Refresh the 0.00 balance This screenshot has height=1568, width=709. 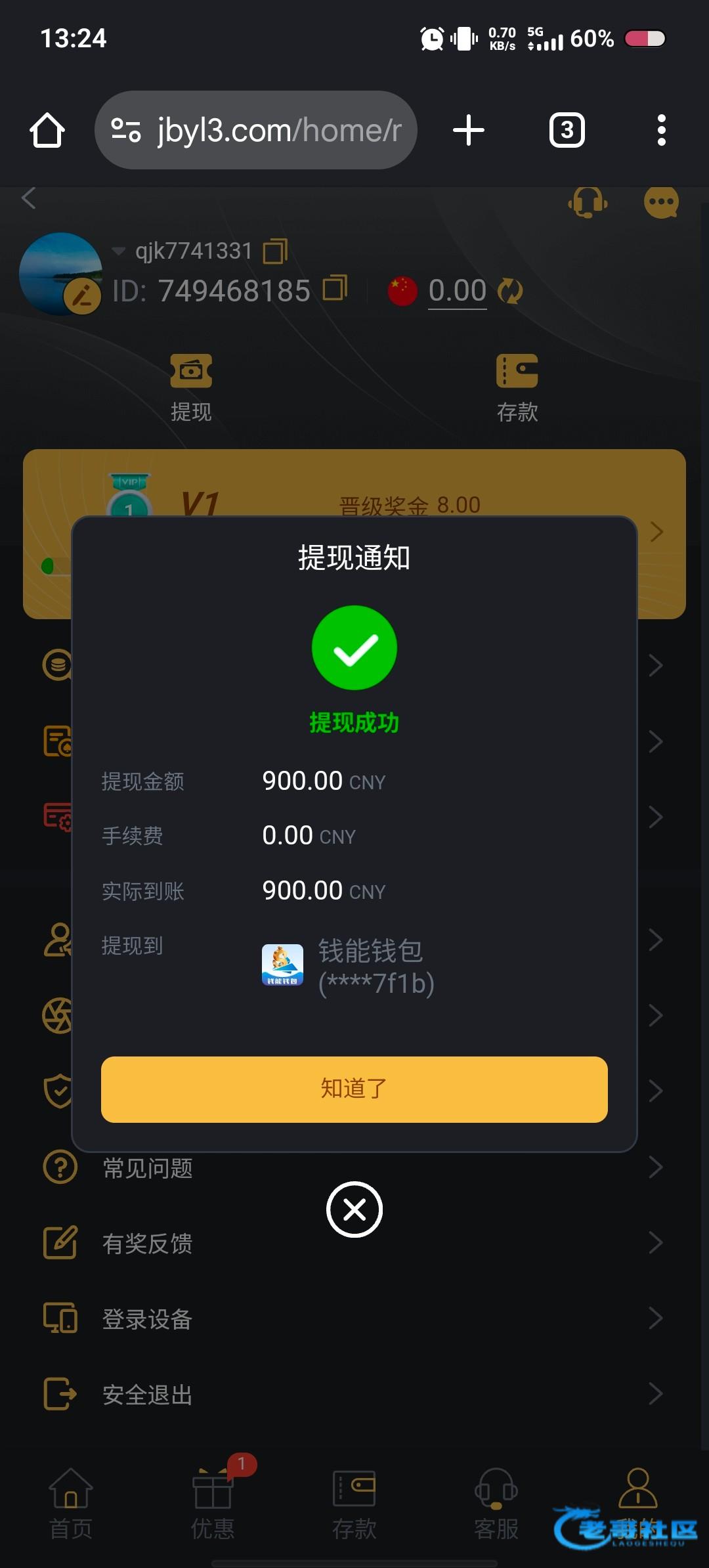coord(510,290)
